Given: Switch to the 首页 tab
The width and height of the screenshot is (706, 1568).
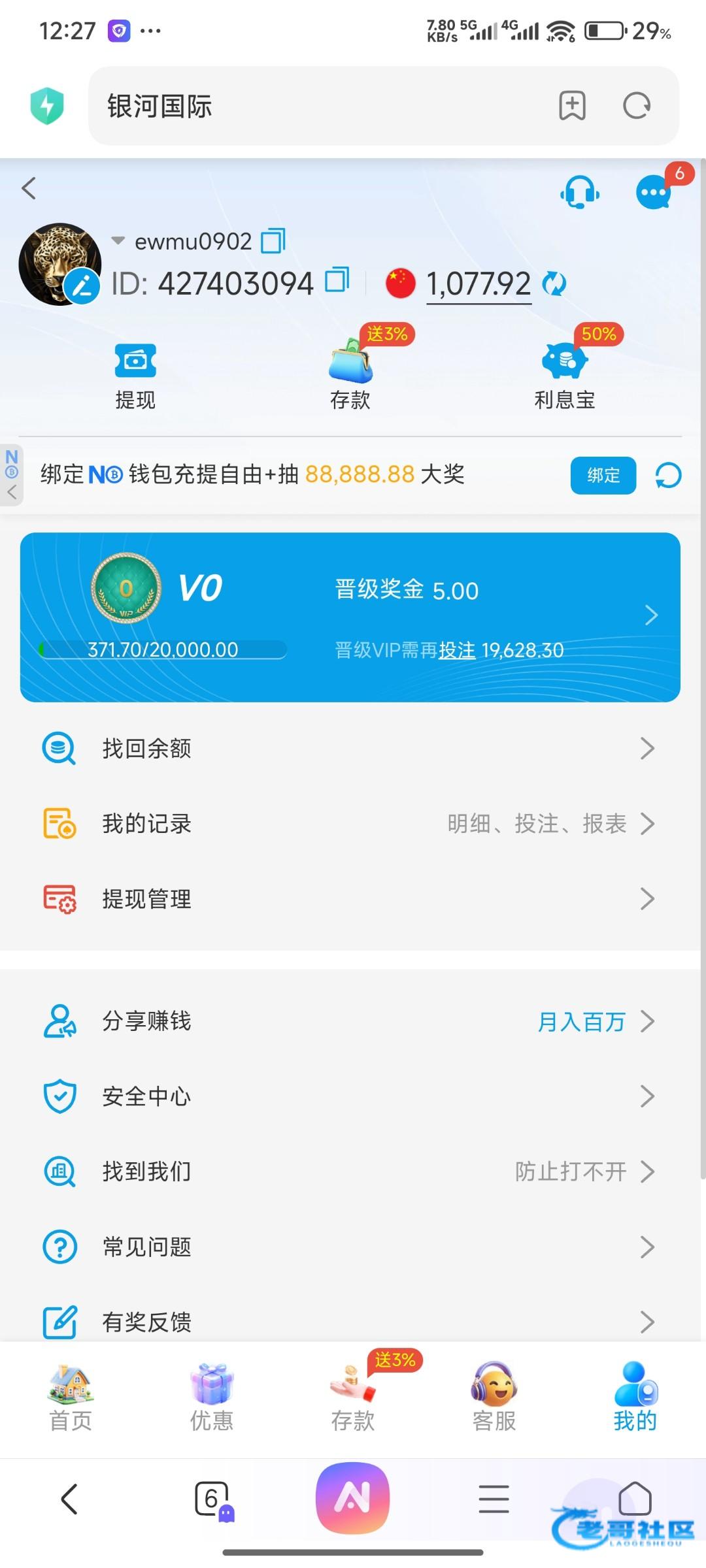Looking at the screenshot, I should 71,1397.
